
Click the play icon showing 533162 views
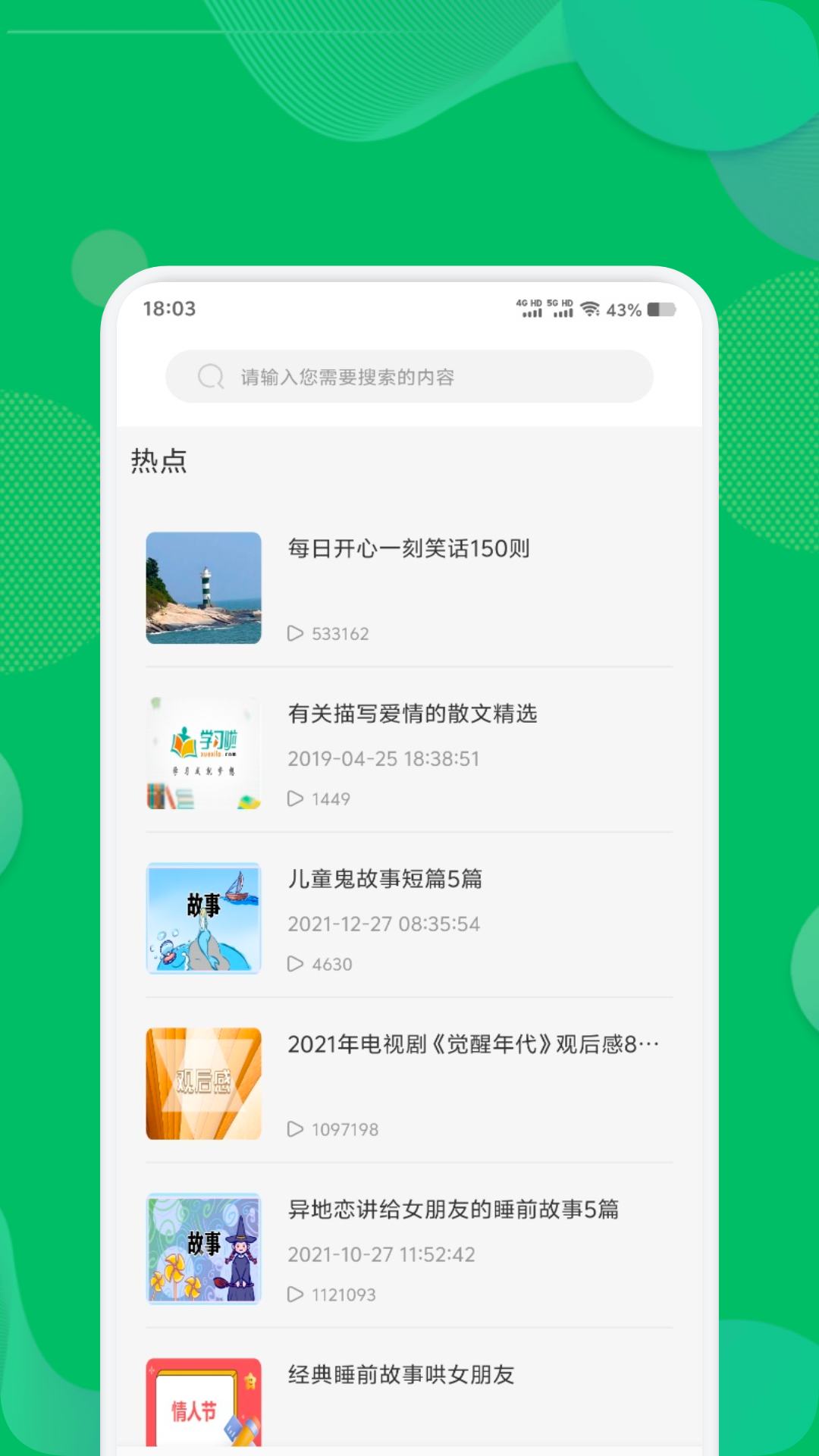[295, 633]
